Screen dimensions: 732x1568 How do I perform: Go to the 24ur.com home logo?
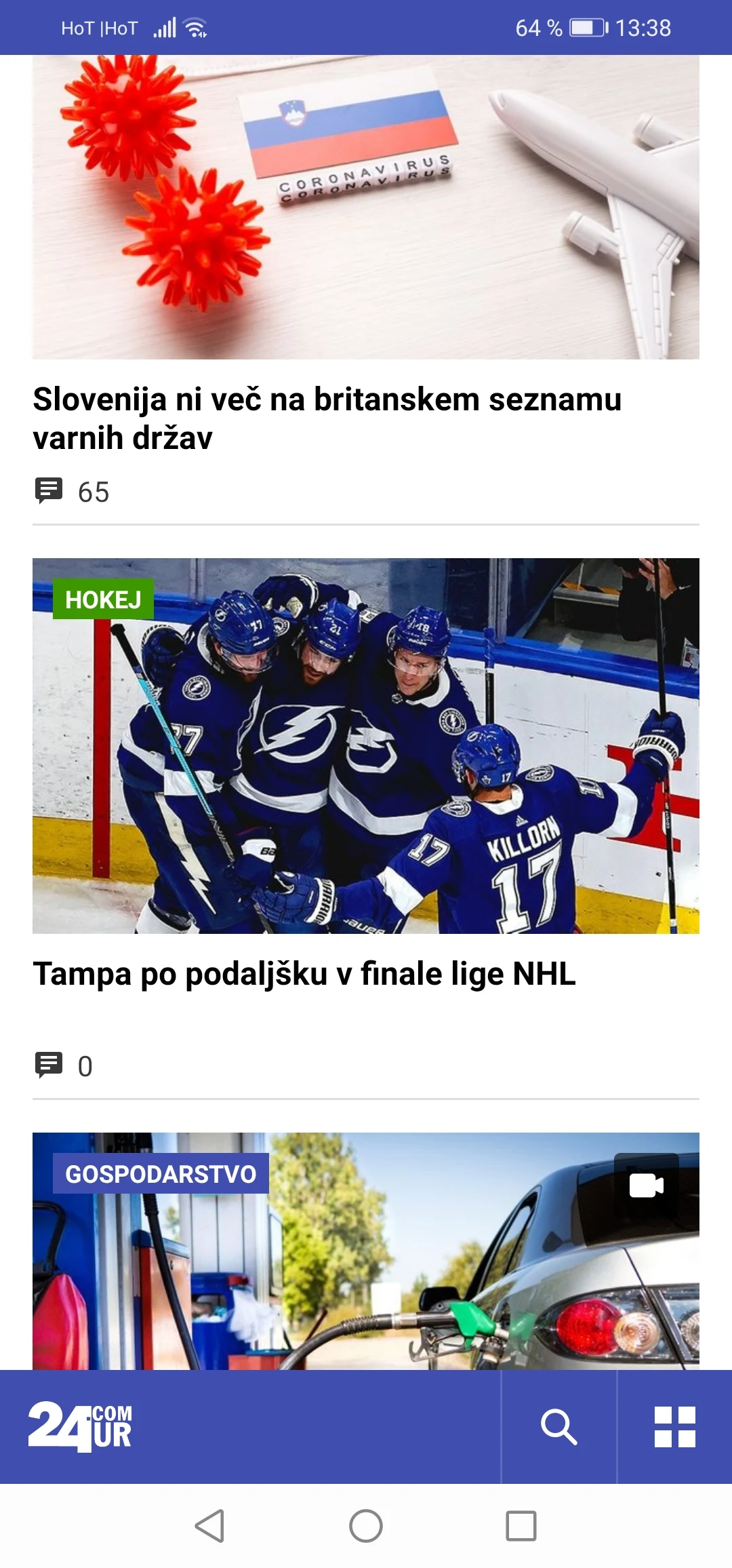point(80,1427)
